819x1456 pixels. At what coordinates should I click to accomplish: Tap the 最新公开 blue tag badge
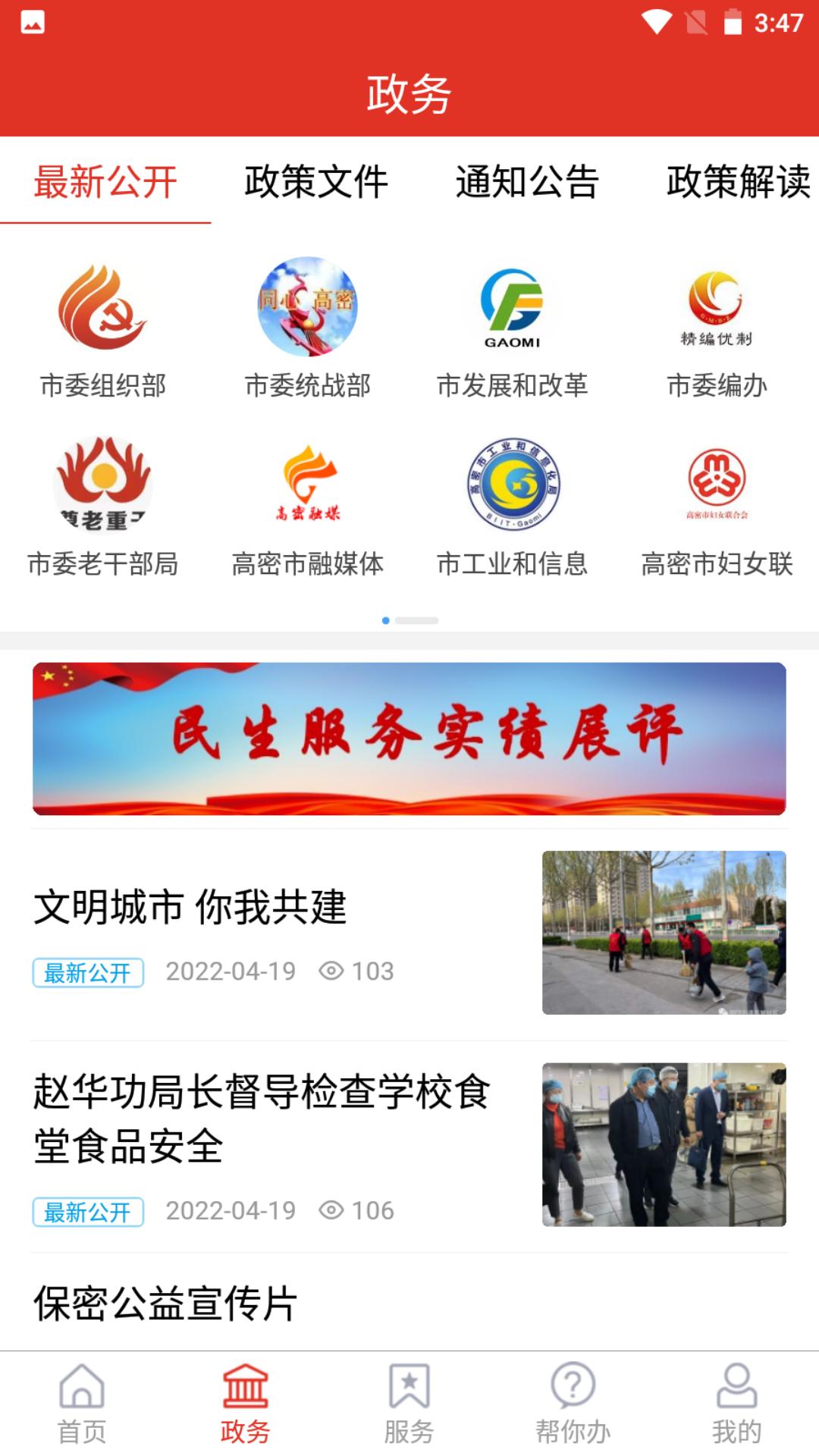87,971
